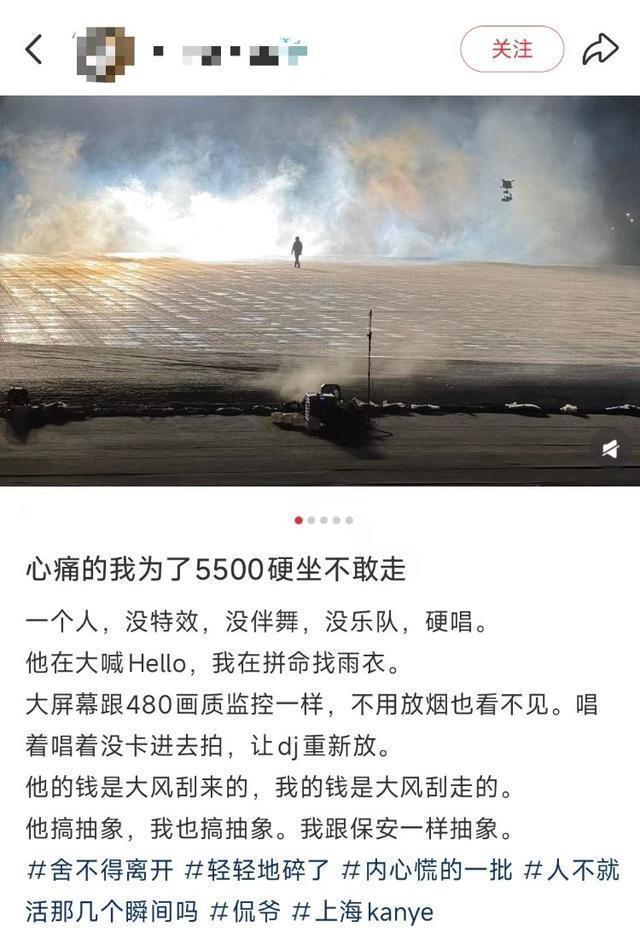
Task: Share this post via the arrow icon
Action: click(x=600, y=49)
